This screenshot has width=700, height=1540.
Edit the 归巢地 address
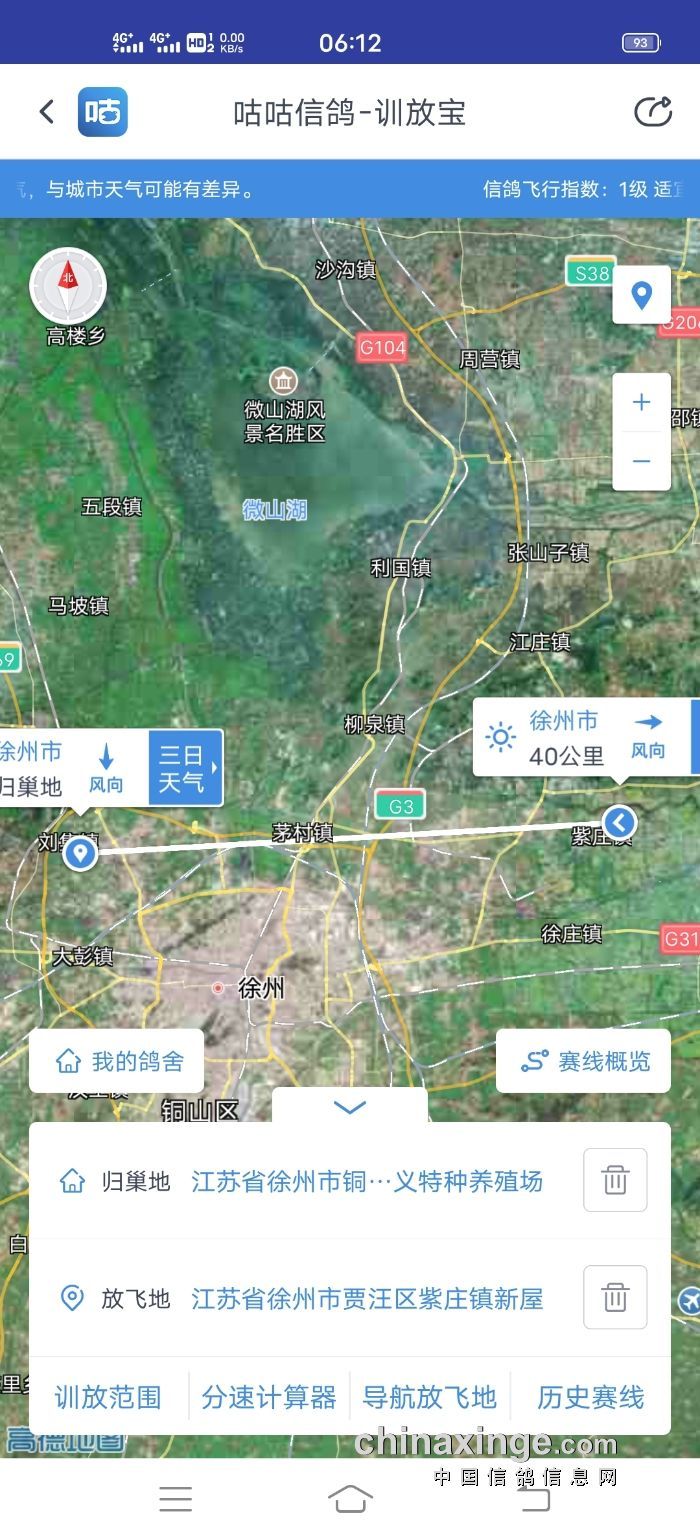367,1181
